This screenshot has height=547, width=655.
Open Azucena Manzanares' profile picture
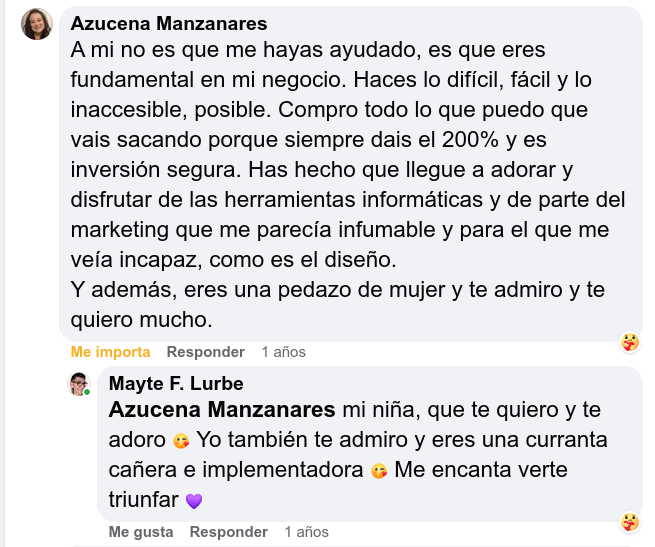[x=37, y=23]
